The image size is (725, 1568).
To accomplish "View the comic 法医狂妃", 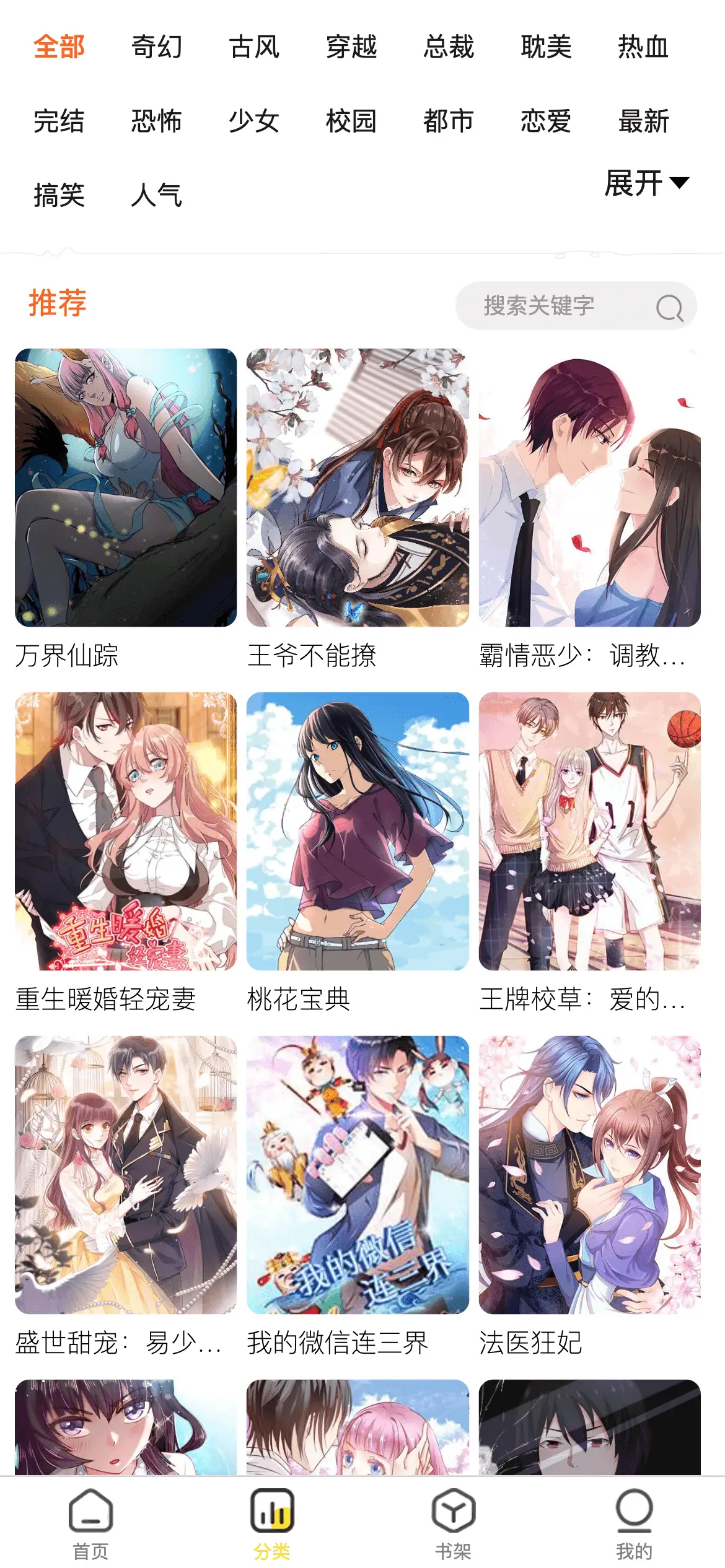I will click(589, 1175).
